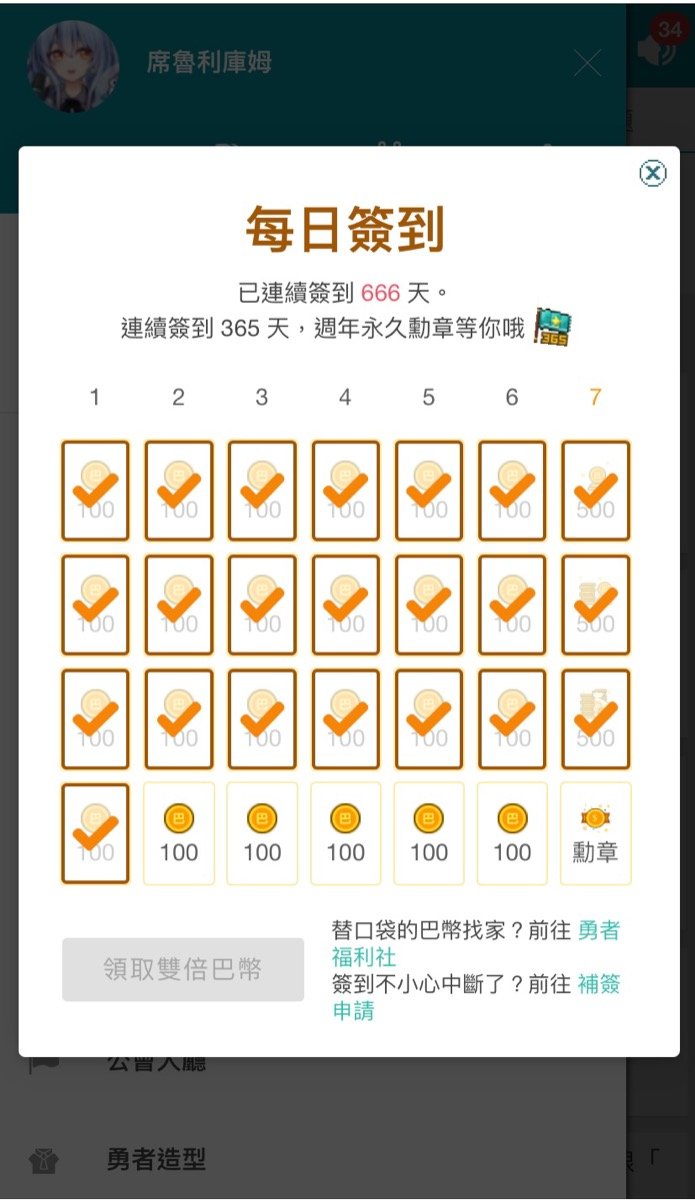Open the 補簽申請 link
Image resolution: width=695 pixels, height=1200 pixels.
click(x=599, y=985)
